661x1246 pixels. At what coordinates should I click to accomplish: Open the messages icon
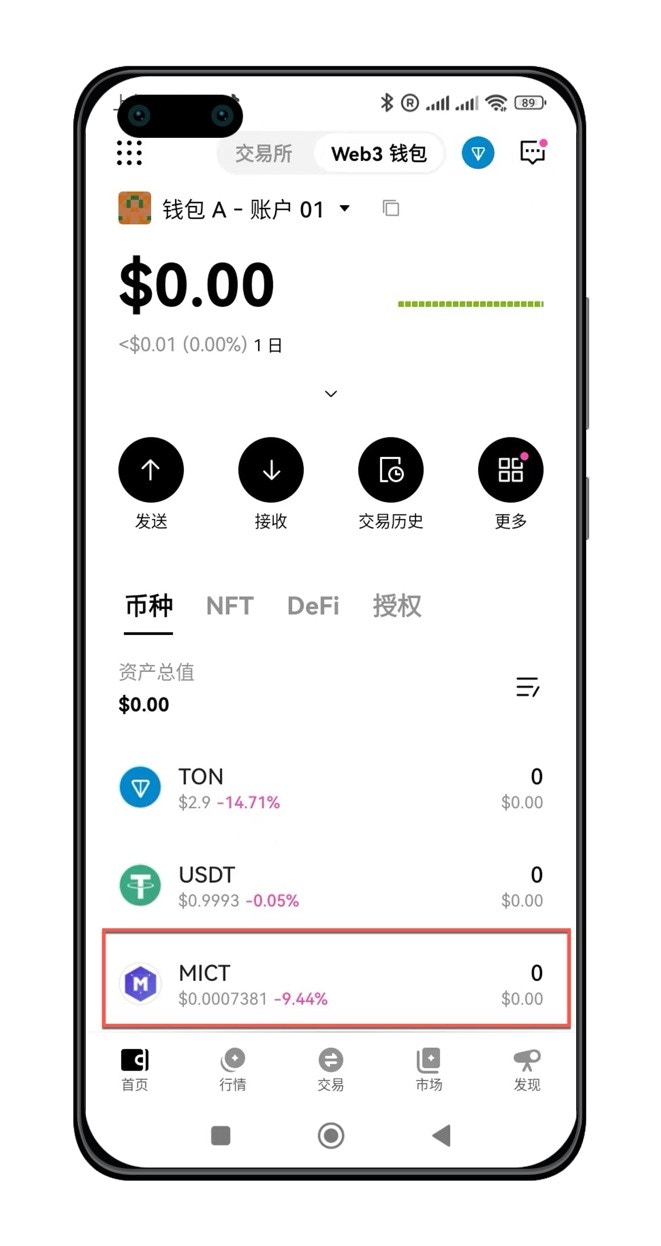[532, 153]
